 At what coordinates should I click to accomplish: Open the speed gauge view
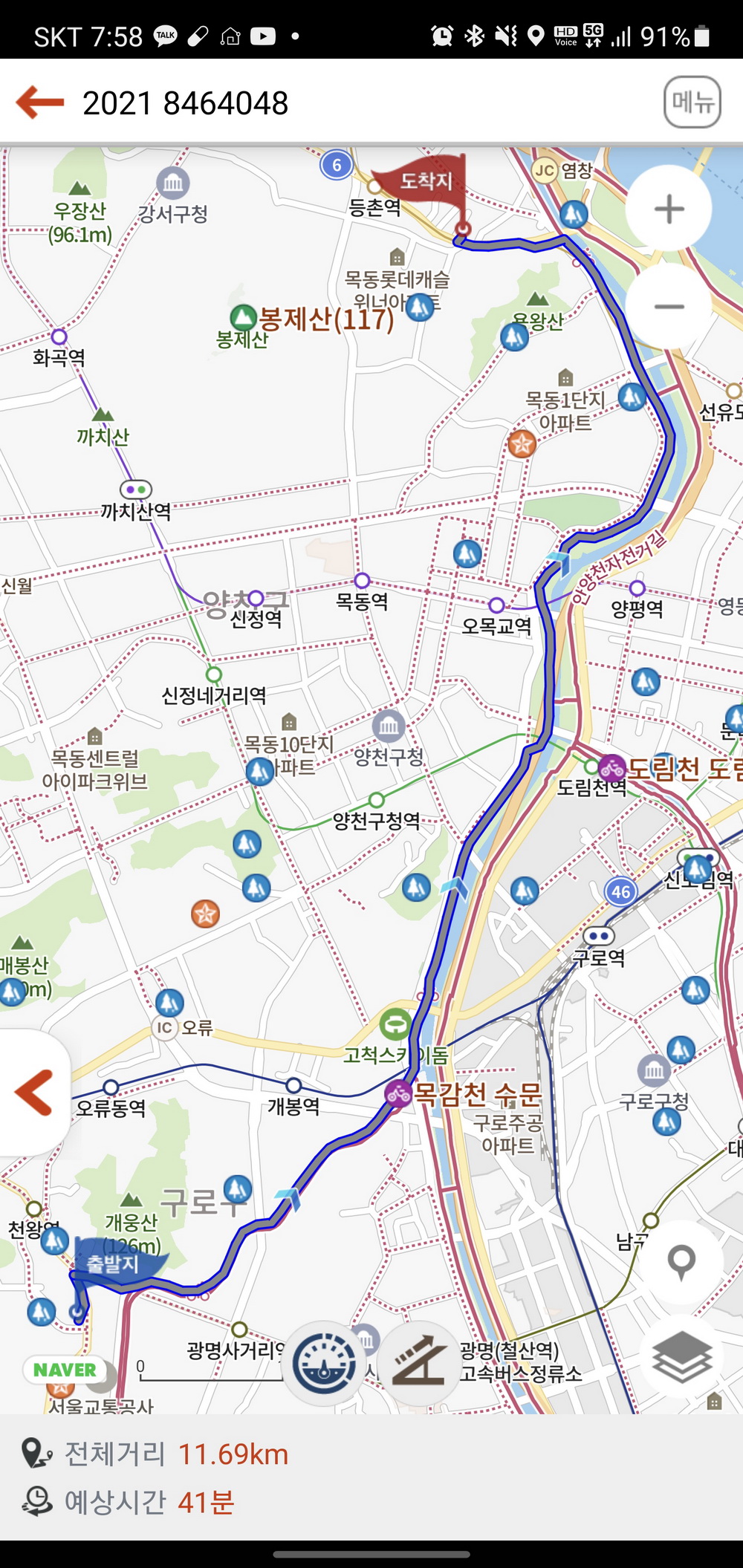tap(324, 1364)
